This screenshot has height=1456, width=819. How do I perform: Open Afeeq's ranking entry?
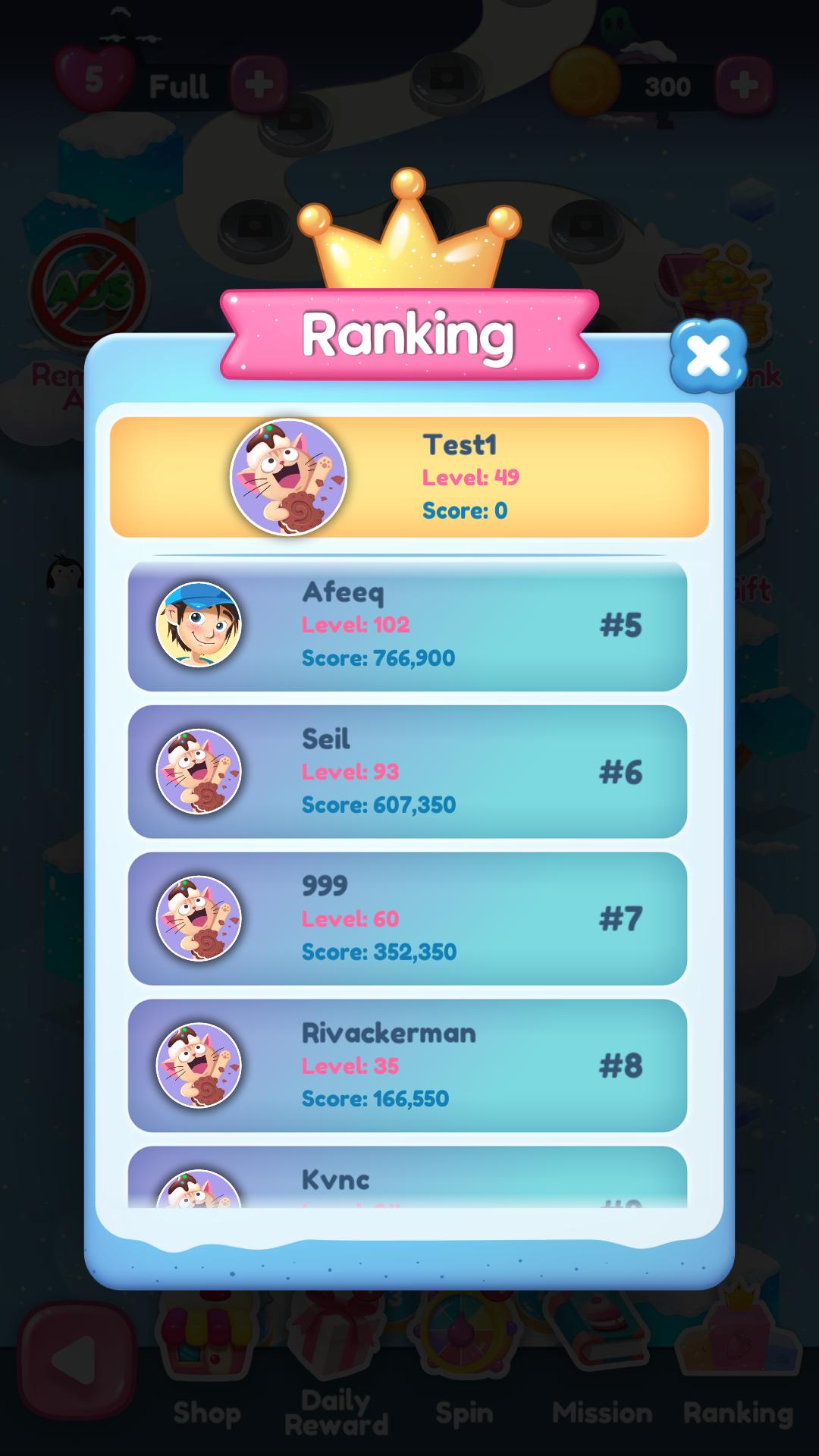click(407, 626)
